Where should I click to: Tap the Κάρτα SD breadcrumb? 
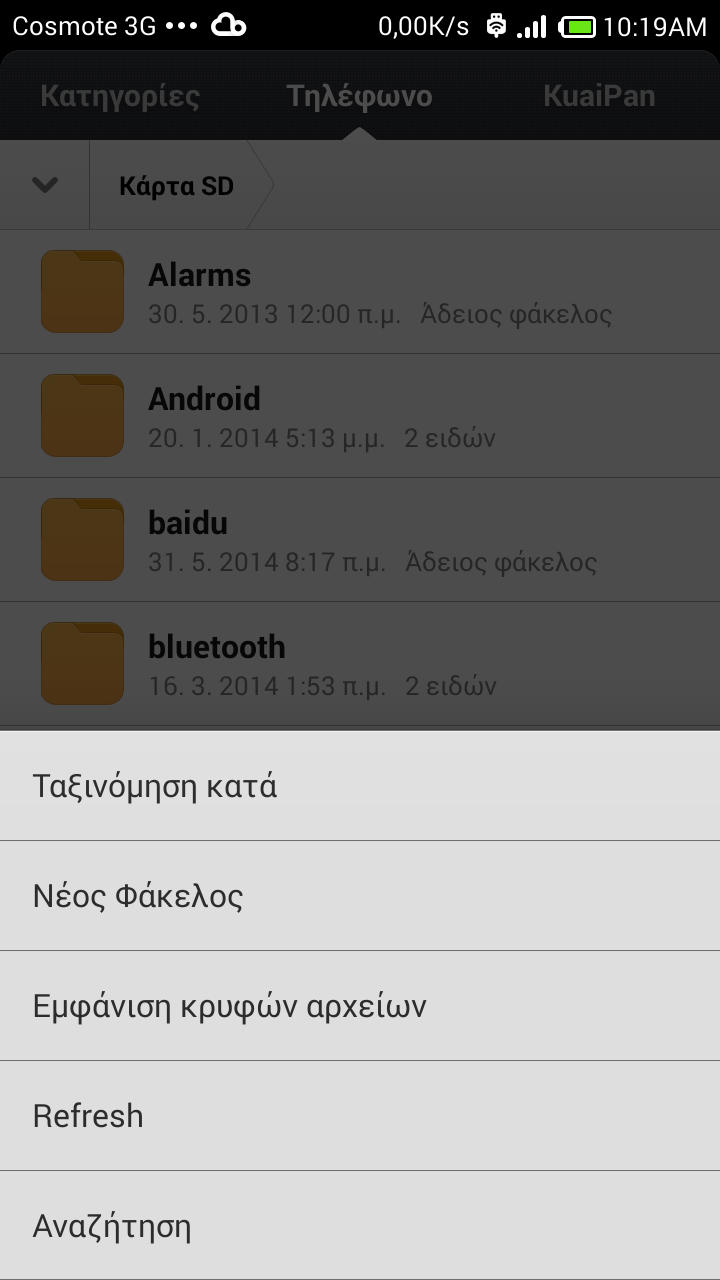pyautogui.click(x=176, y=186)
